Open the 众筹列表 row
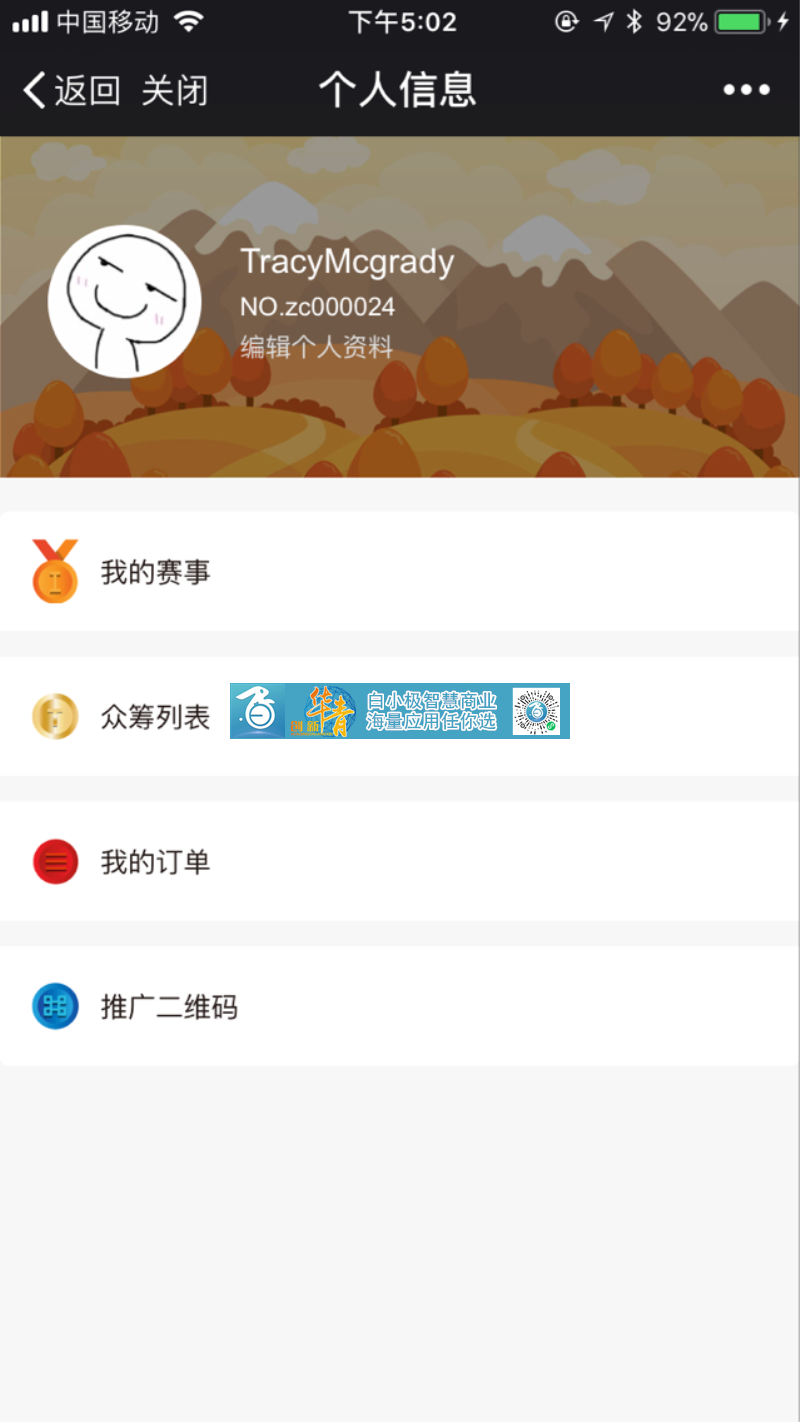The height and width of the screenshot is (1422, 800). (x=155, y=716)
